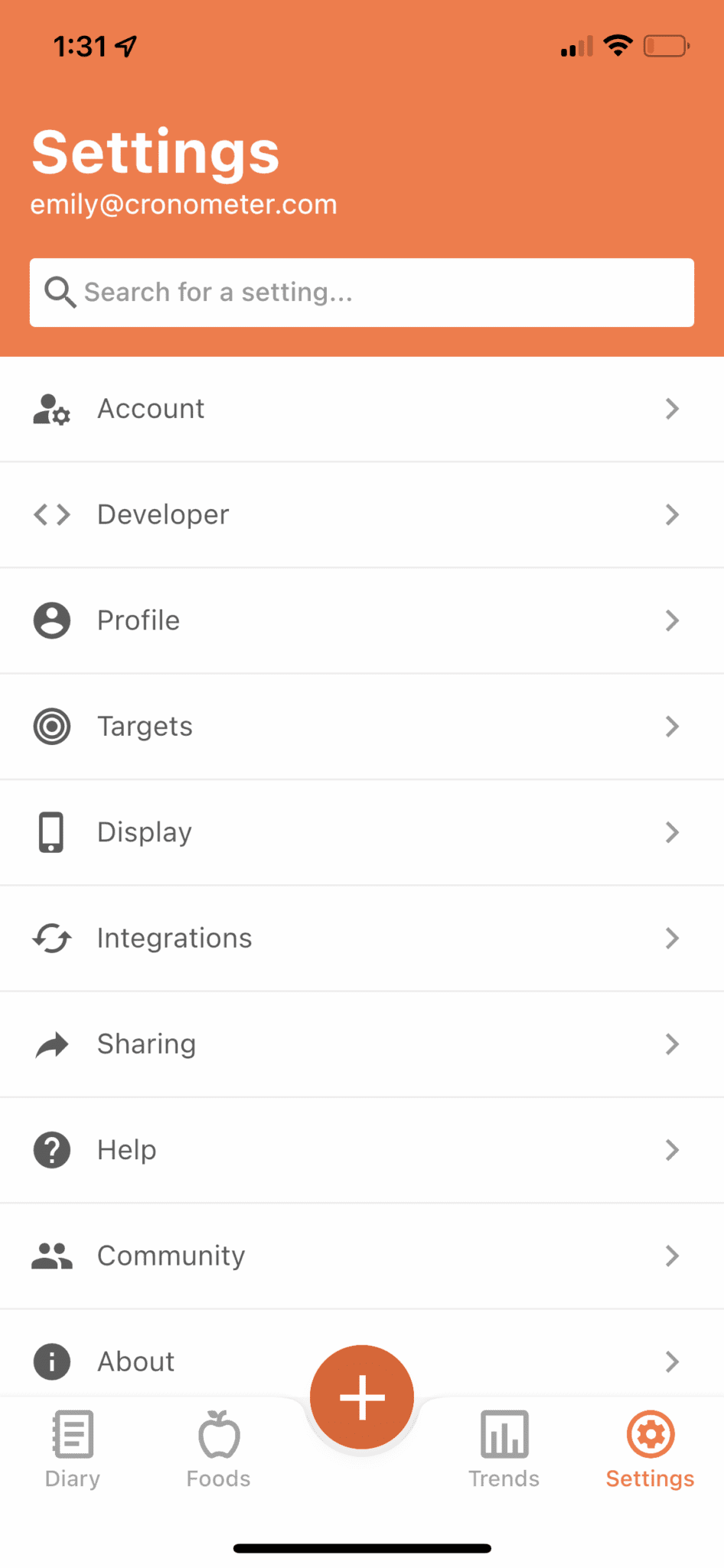Tap the Help question mark icon
Screen dimensions: 724x1568
[x=51, y=1149]
